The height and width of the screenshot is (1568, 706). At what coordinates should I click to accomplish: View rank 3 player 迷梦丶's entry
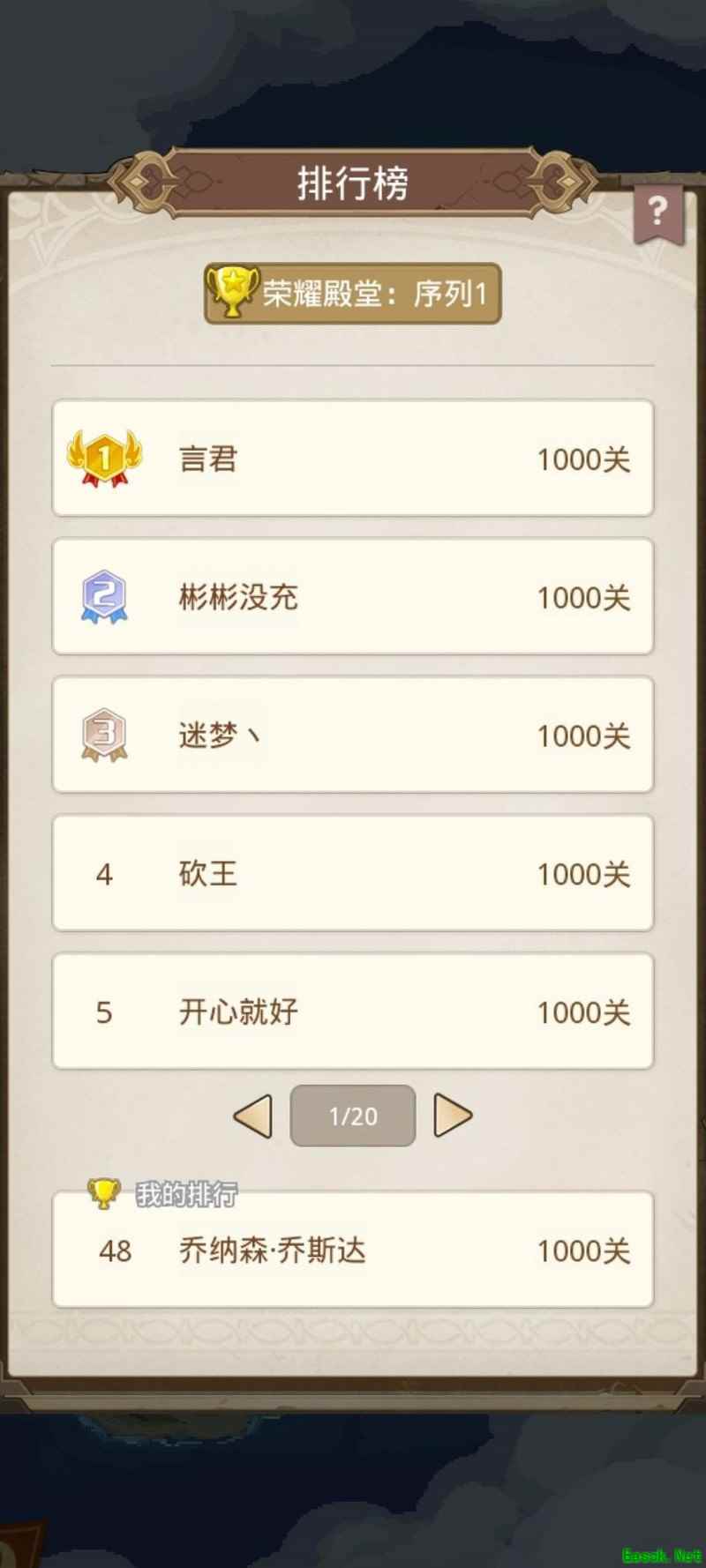(x=353, y=735)
